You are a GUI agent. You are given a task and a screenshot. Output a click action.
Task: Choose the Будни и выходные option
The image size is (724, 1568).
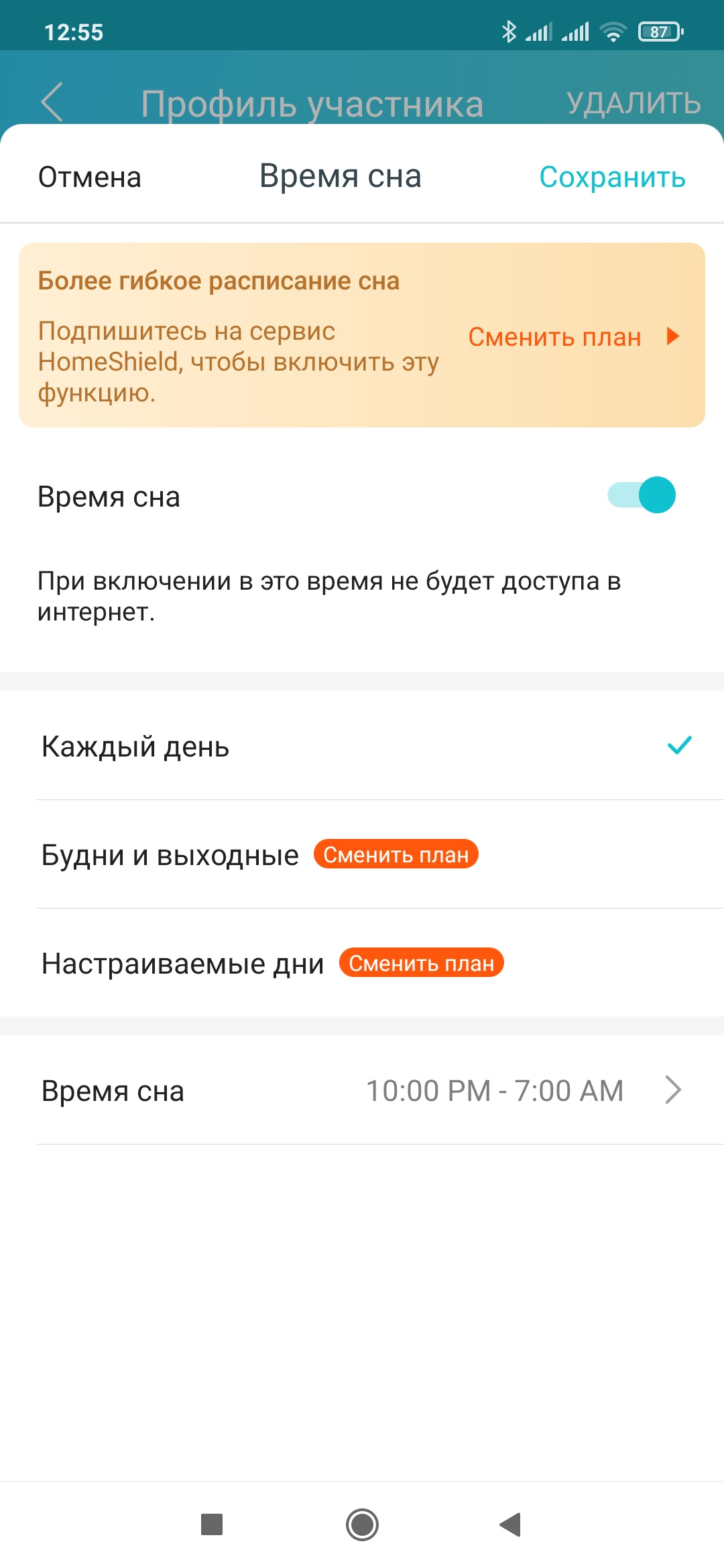tap(170, 856)
